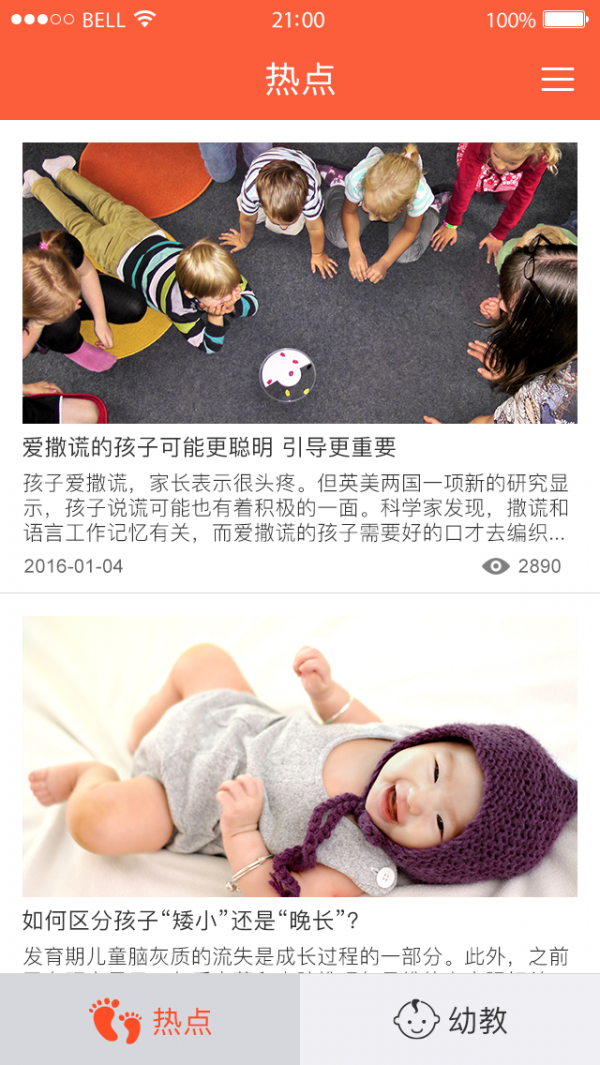
Task: Open the article 爱撒谎的孩子可能更聪明
Action: (x=209, y=447)
